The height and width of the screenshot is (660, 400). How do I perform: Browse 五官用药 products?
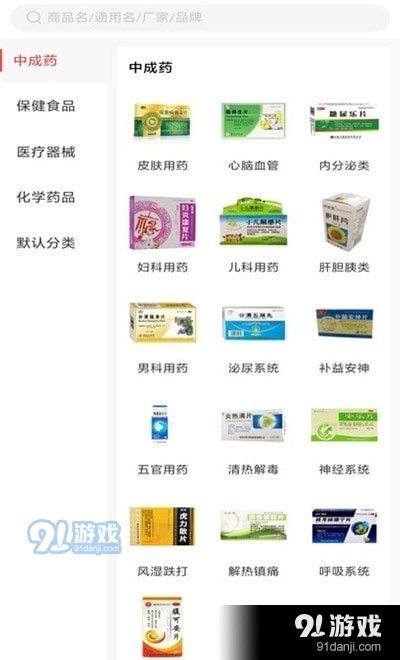point(163,439)
